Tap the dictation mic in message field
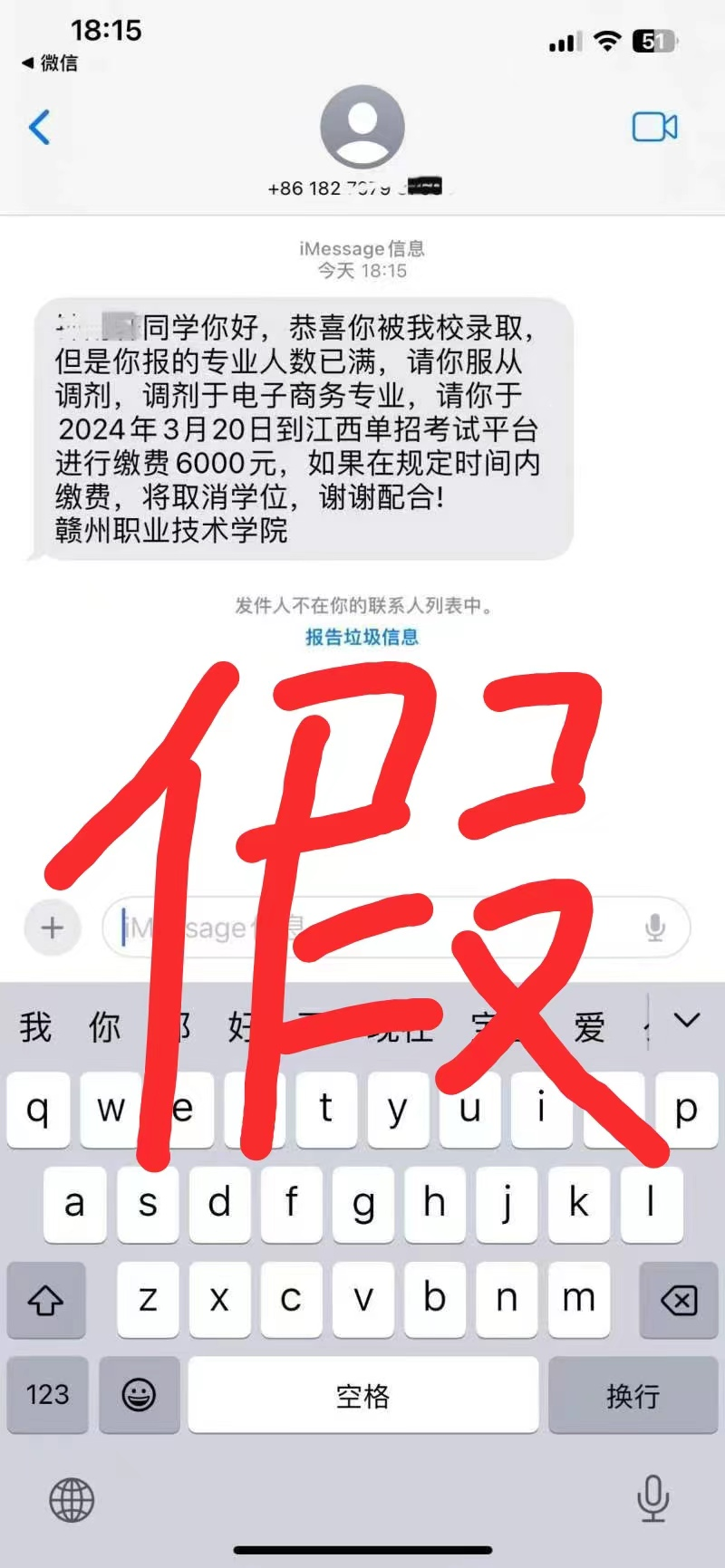 pos(654,927)
